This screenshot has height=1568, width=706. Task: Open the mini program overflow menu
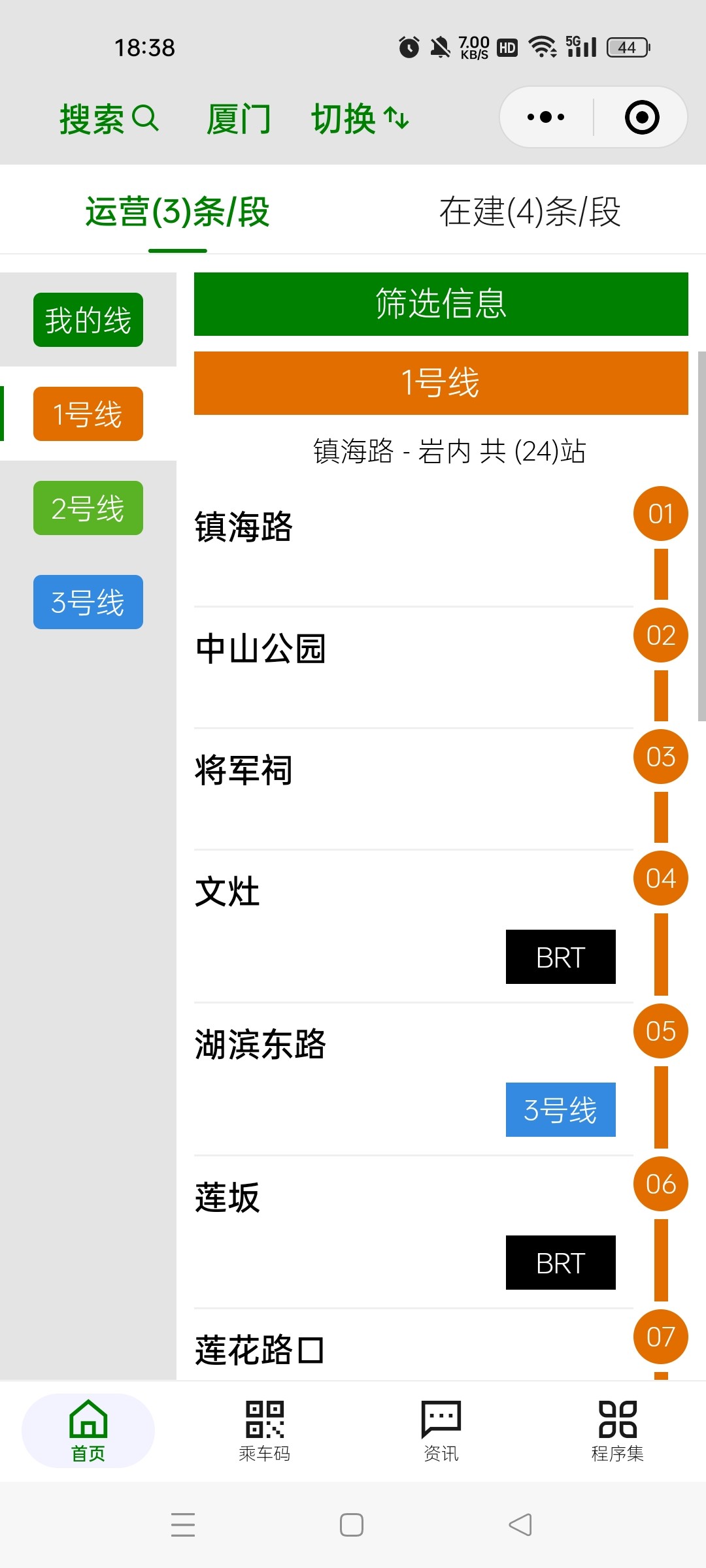point(546,118)
